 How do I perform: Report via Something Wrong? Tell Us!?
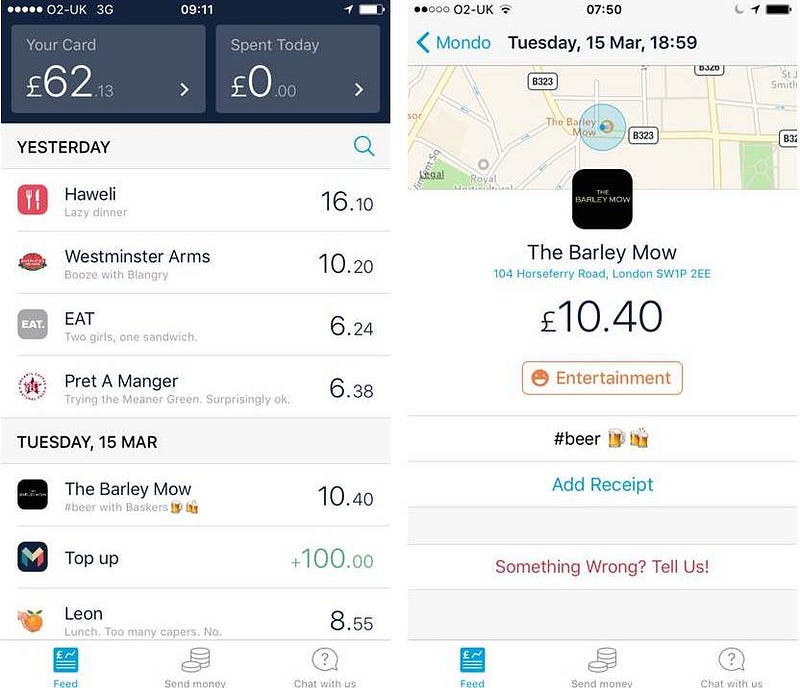(x=602, y=566)
